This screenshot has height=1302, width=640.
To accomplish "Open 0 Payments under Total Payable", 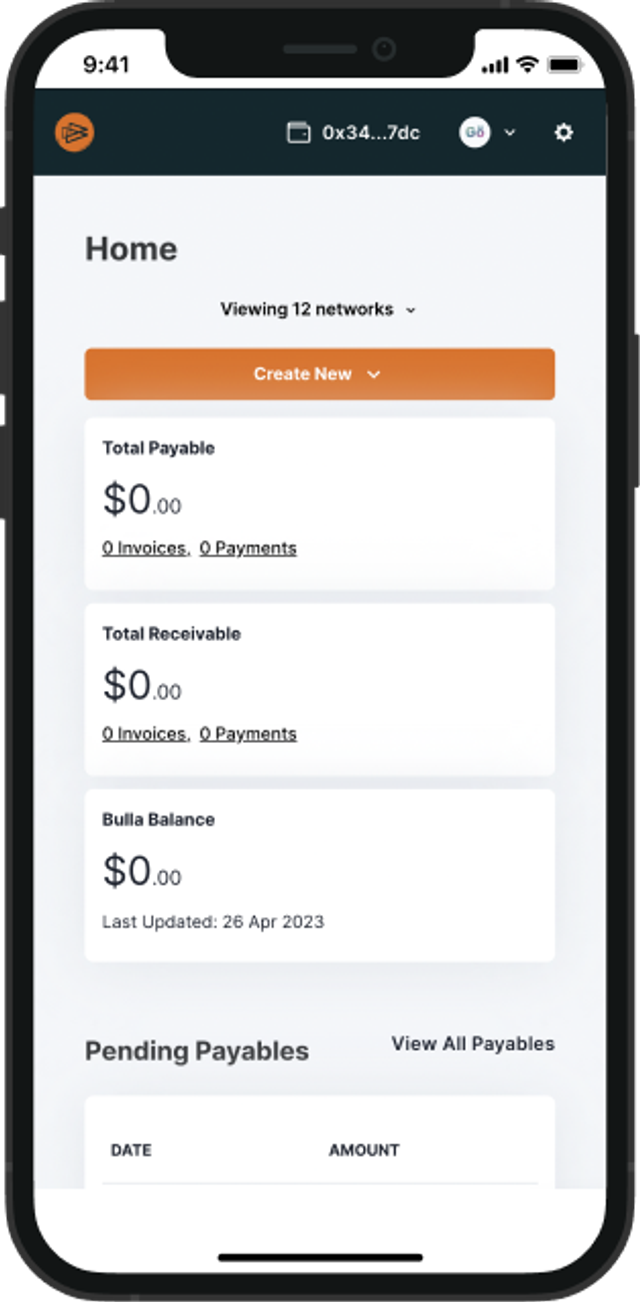I will coord(248,548).
